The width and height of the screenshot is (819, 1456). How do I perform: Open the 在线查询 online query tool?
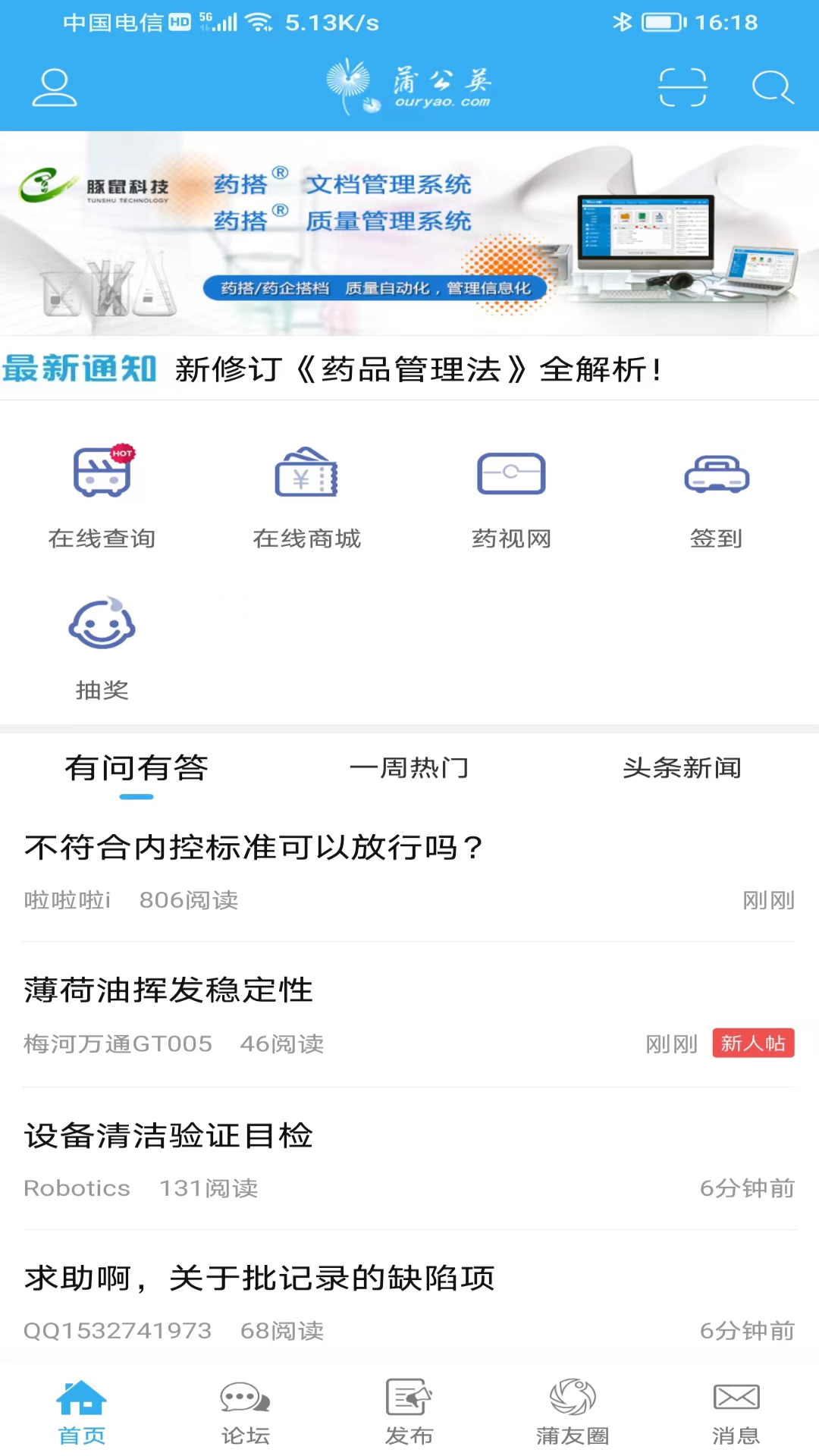click(102, 493)
